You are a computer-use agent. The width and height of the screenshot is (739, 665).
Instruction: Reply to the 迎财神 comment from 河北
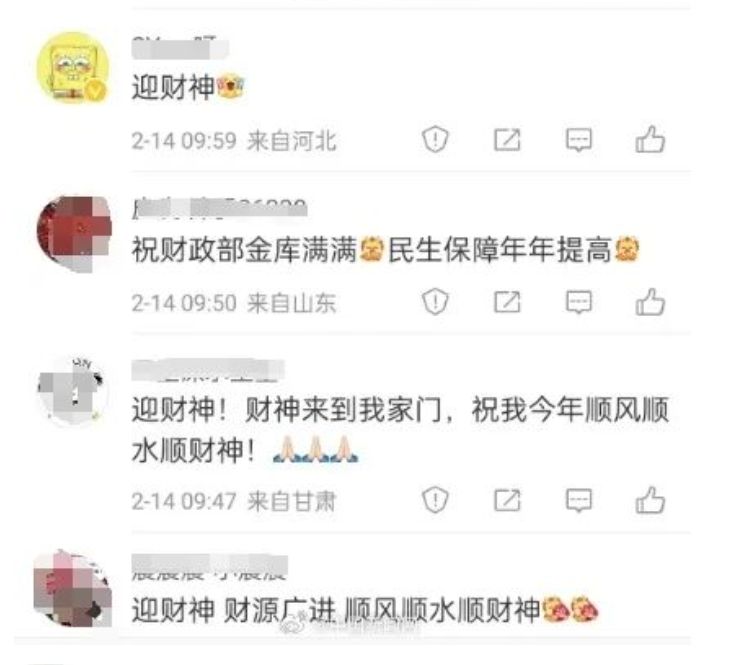[x=578, y=141]
